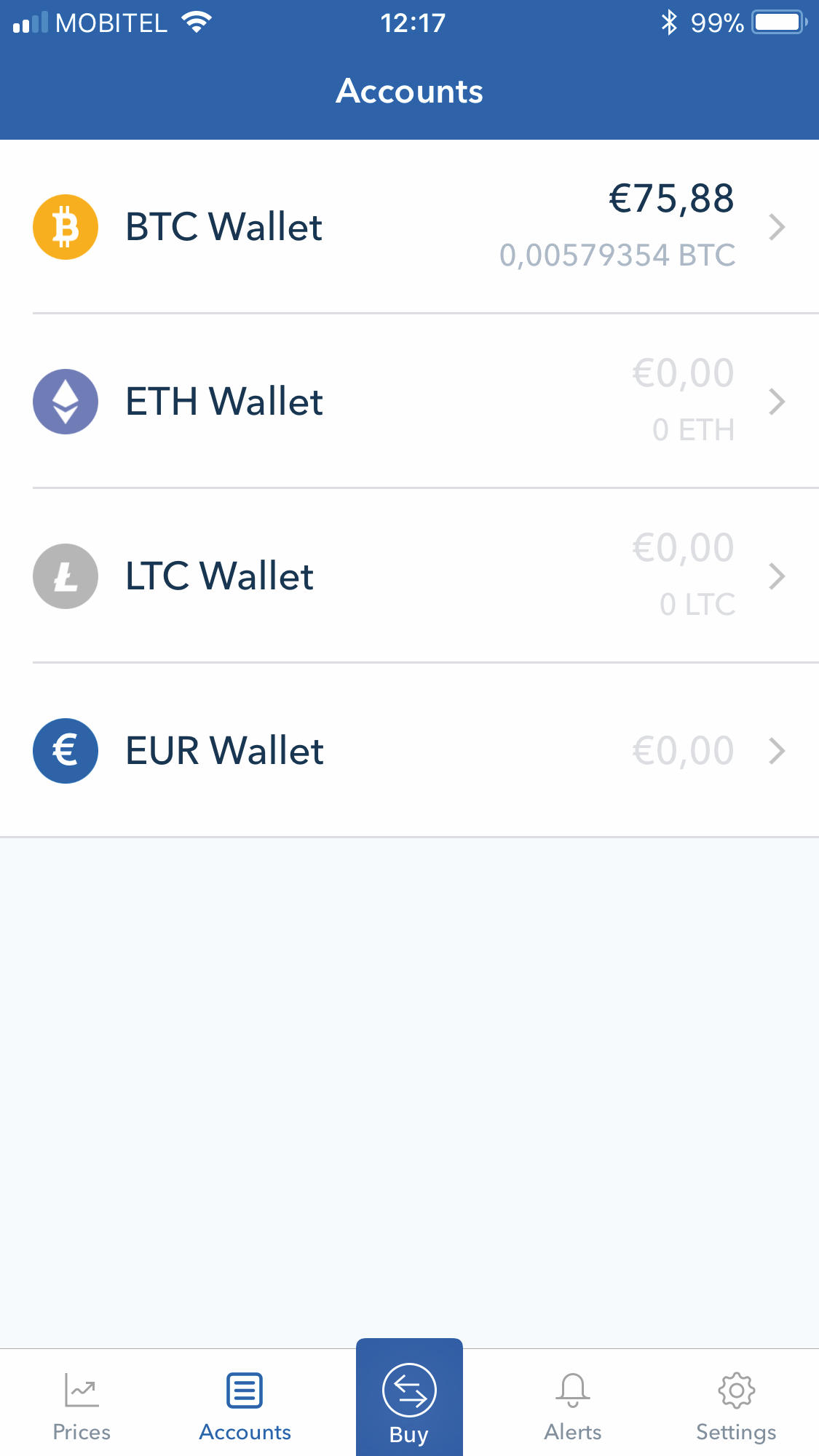Open the ETH Wallet account
This screenshot has height=1456, width=819.
click(x=409, y=401)
